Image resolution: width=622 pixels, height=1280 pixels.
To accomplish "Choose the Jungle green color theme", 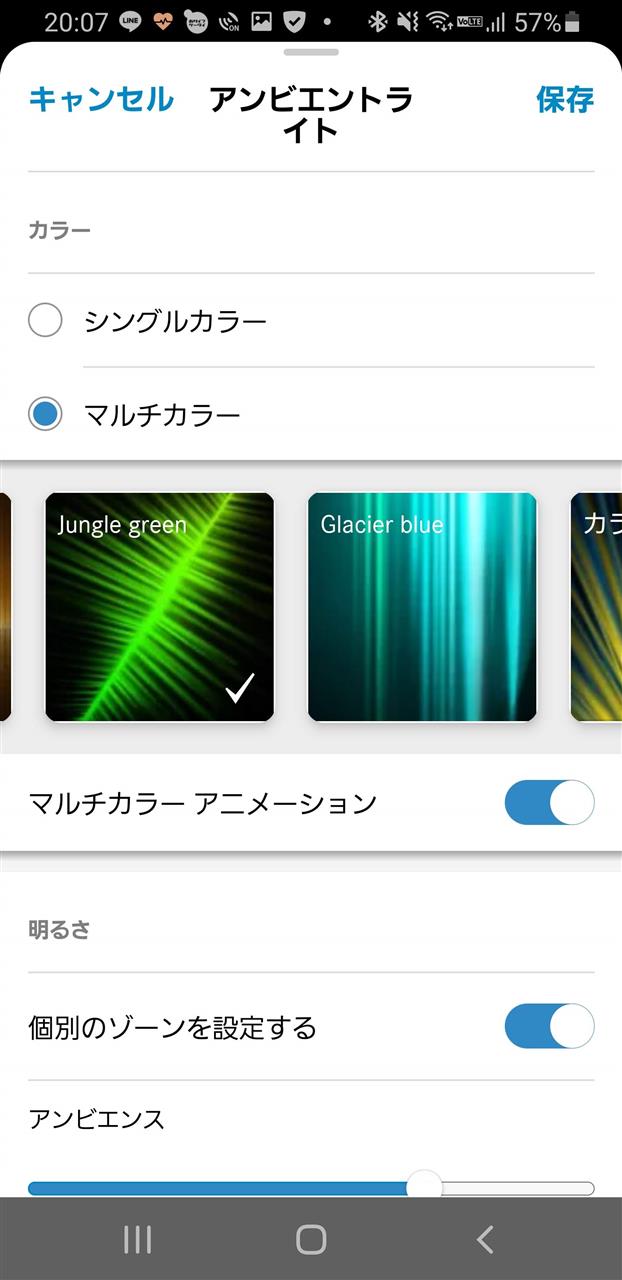I will [x=159, y=607].
